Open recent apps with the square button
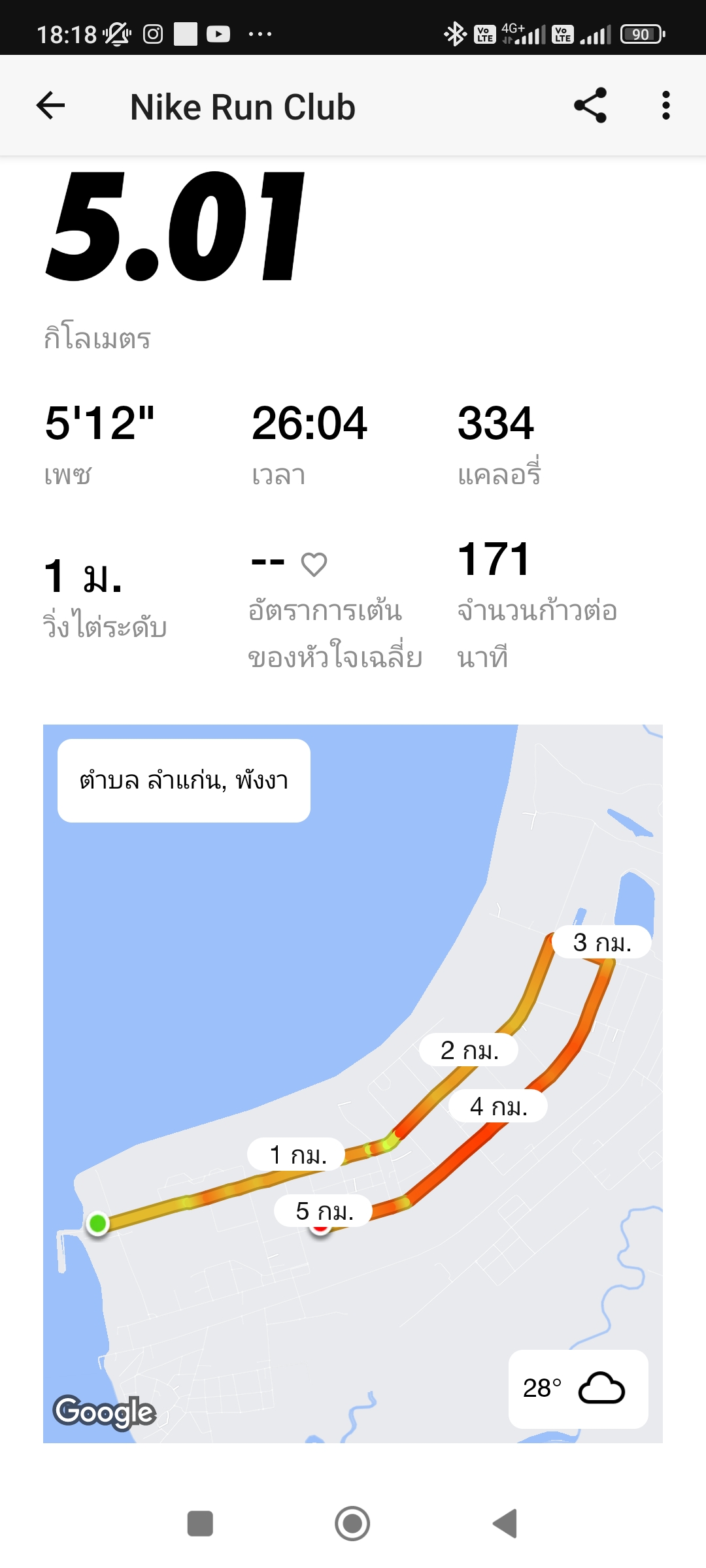The height and width of the screenshot is (1568, 706). [200, 1524]
